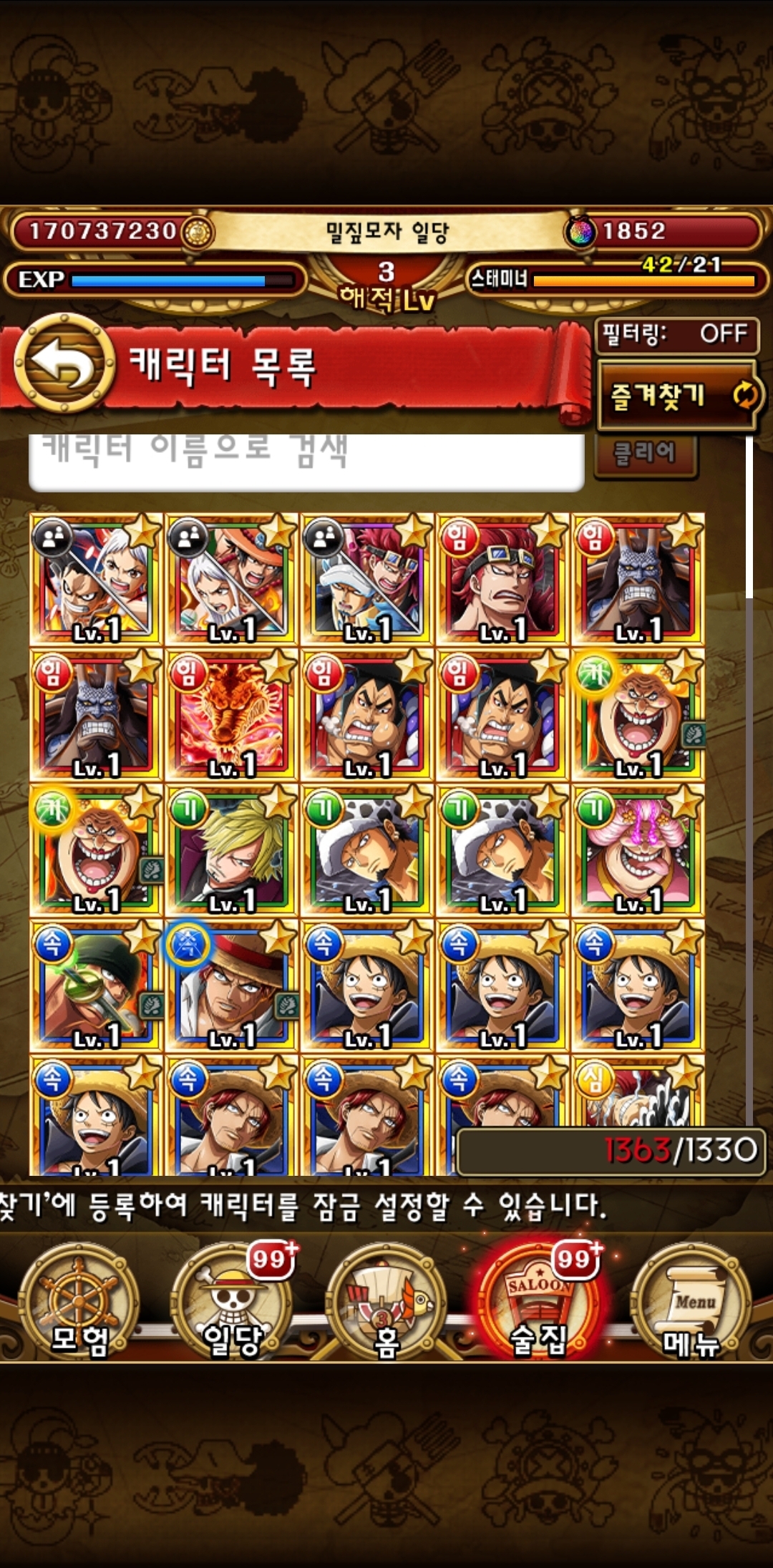Open the 술집 saloon tab

click(540, 1301)
